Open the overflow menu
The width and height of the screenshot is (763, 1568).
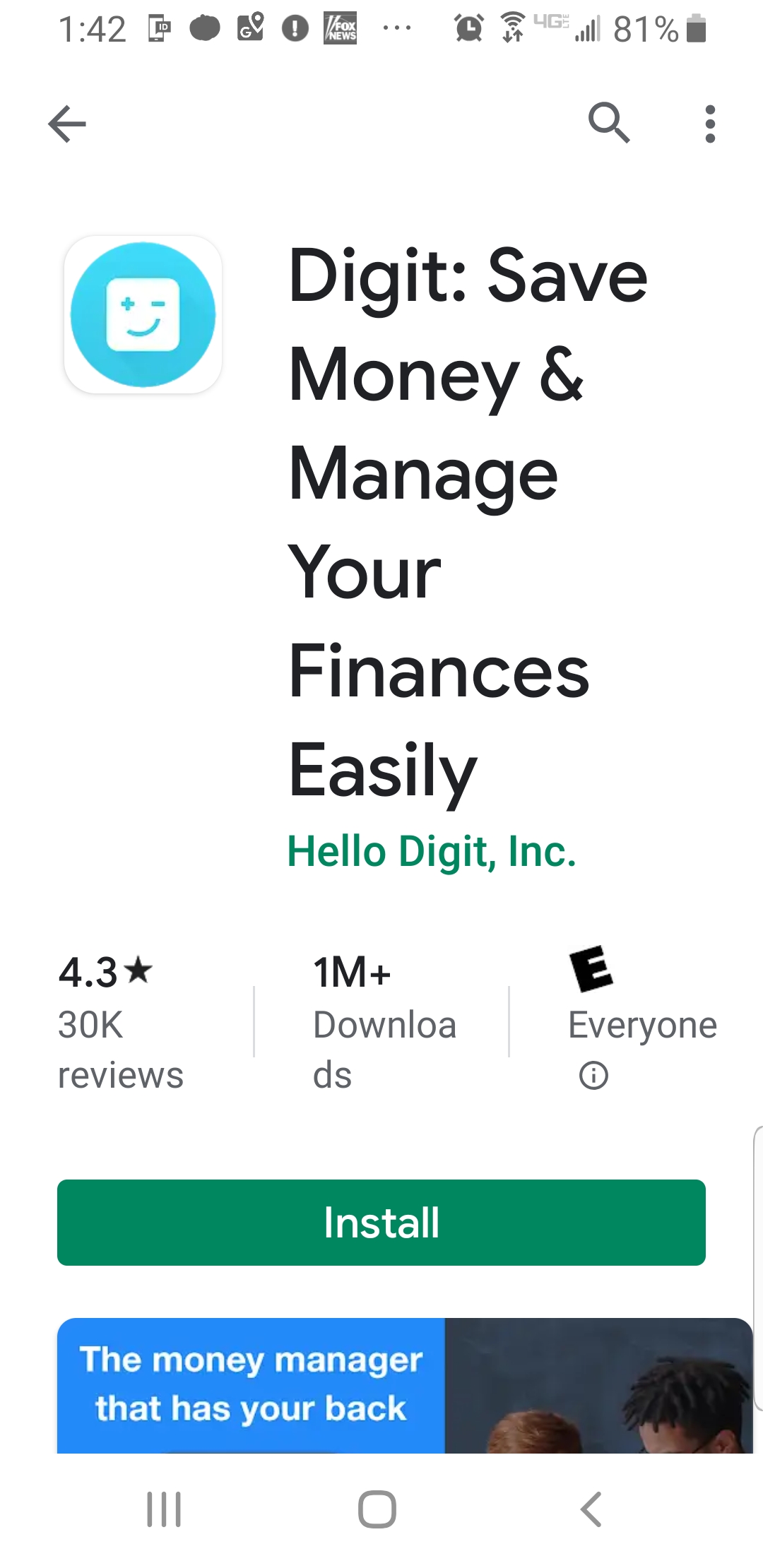point(709,124)
